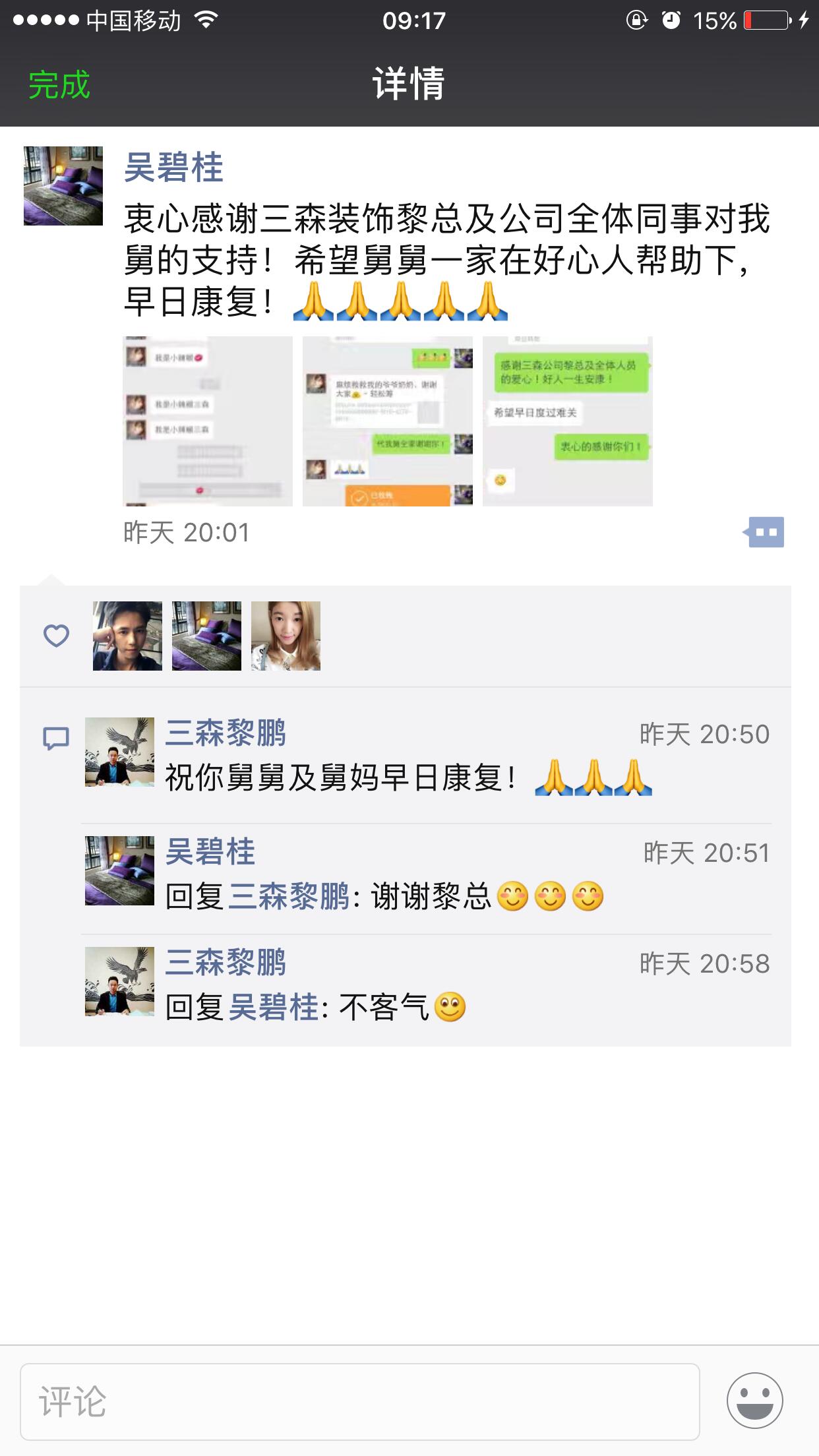Open 吴碧桂's profile from the post header name

click(173, 167)
